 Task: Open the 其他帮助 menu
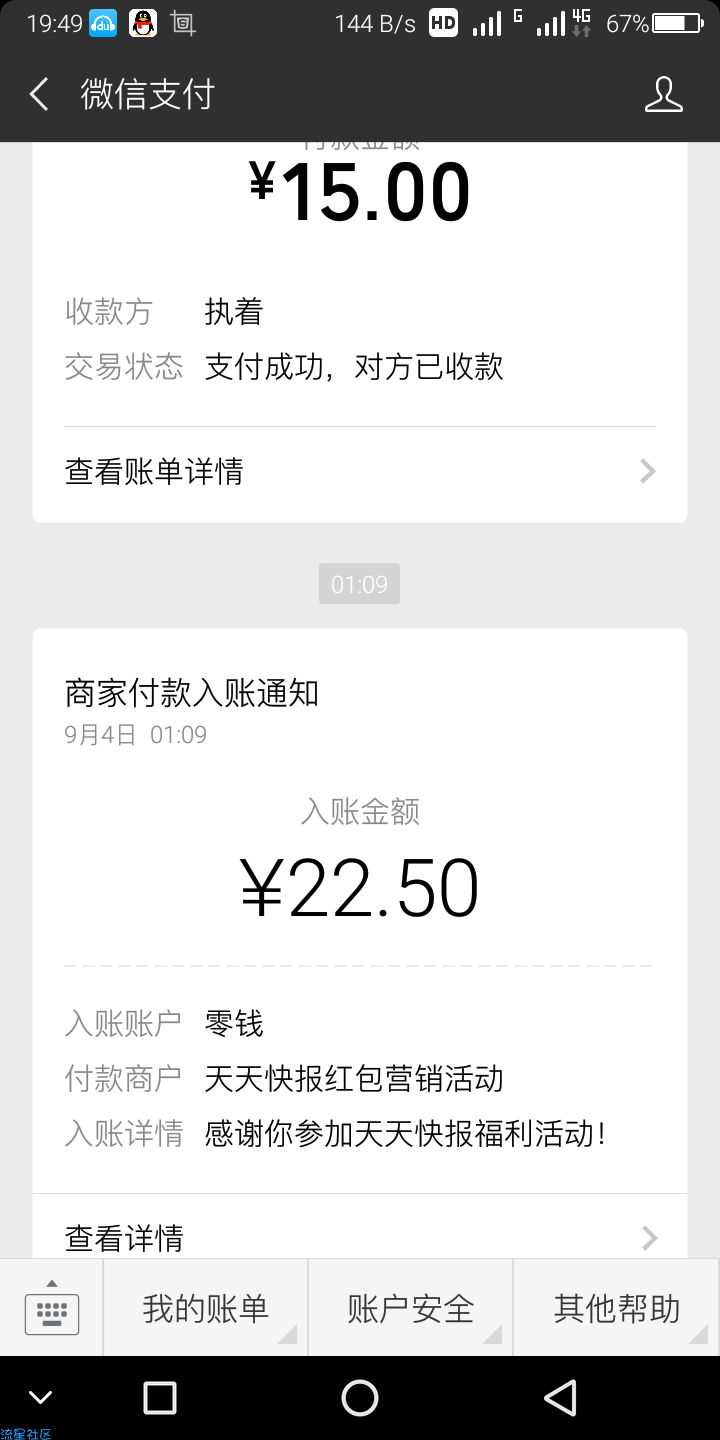[x=616, y=1308]
